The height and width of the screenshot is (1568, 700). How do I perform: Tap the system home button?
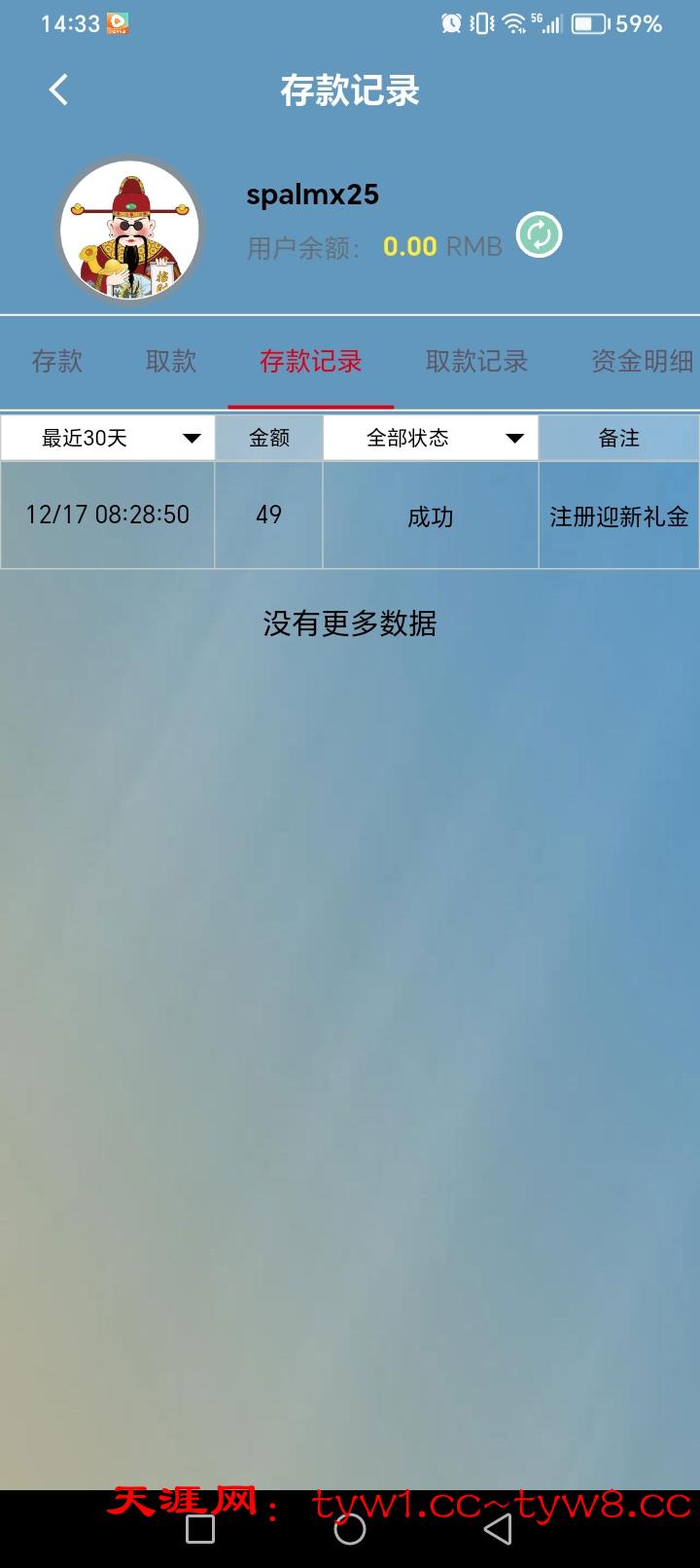(350, 1529)
